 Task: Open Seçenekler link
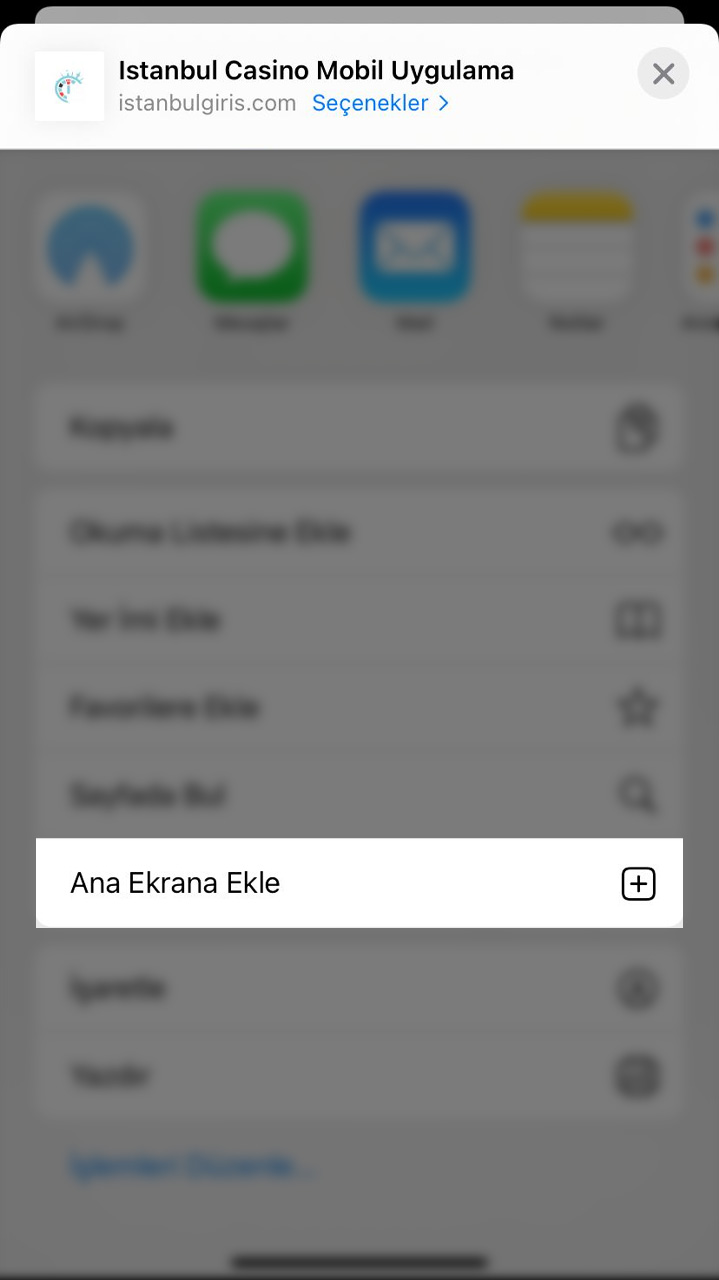point(380,103)
